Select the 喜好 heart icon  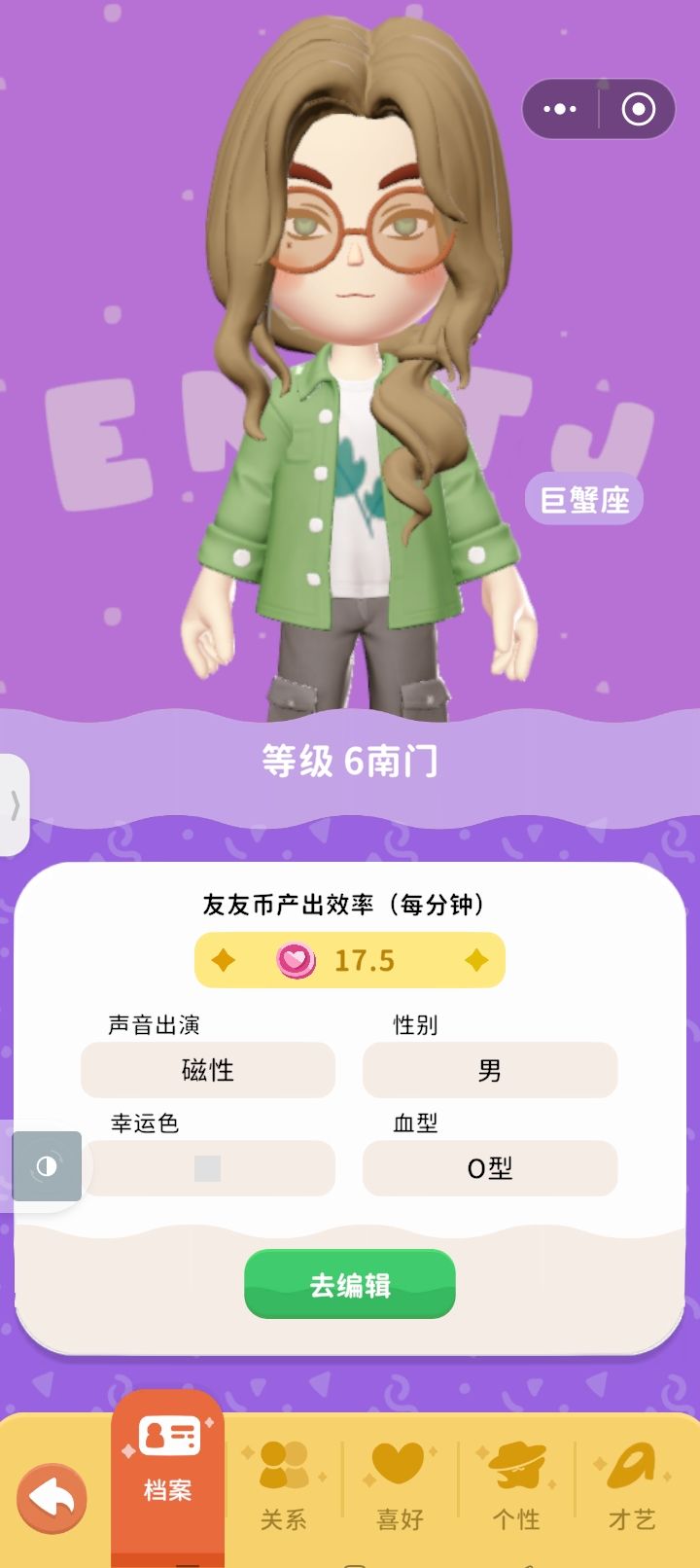(400, 1462)
